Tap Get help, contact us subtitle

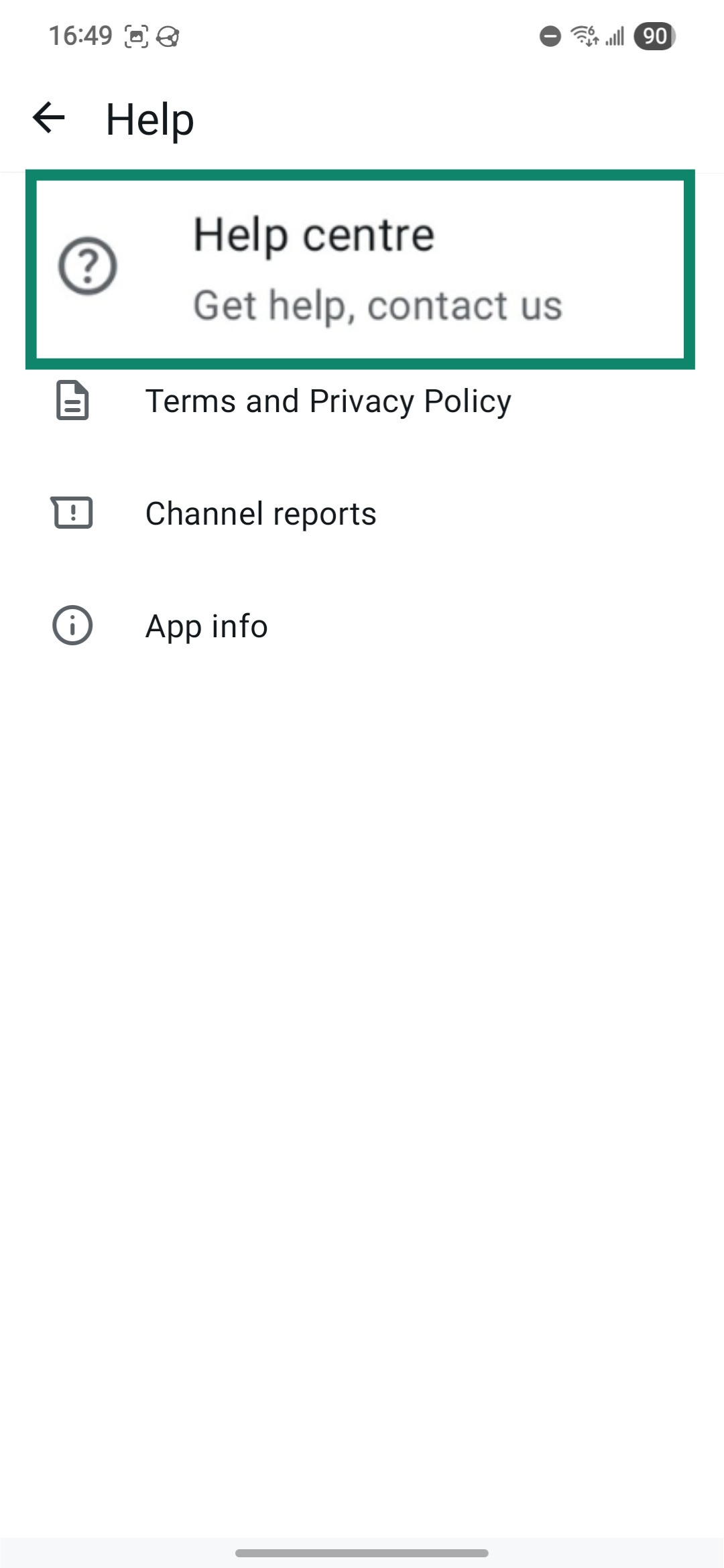378,305
